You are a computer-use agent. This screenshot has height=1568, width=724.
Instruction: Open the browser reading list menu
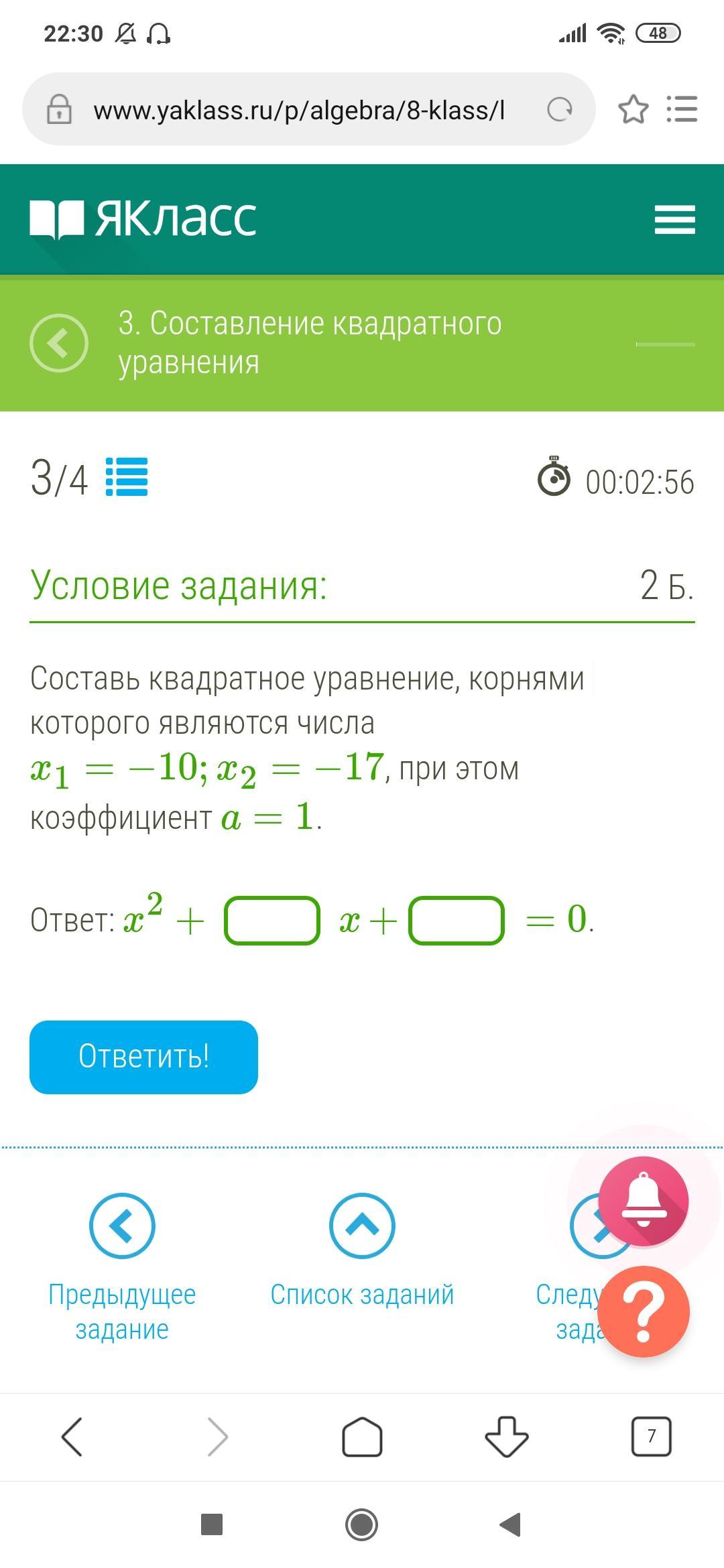point(682,109)
